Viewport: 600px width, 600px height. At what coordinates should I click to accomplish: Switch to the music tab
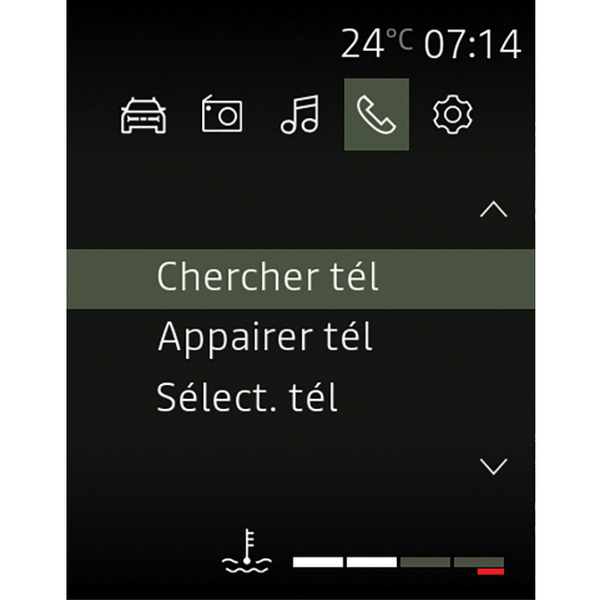click(x=298, y=116)
